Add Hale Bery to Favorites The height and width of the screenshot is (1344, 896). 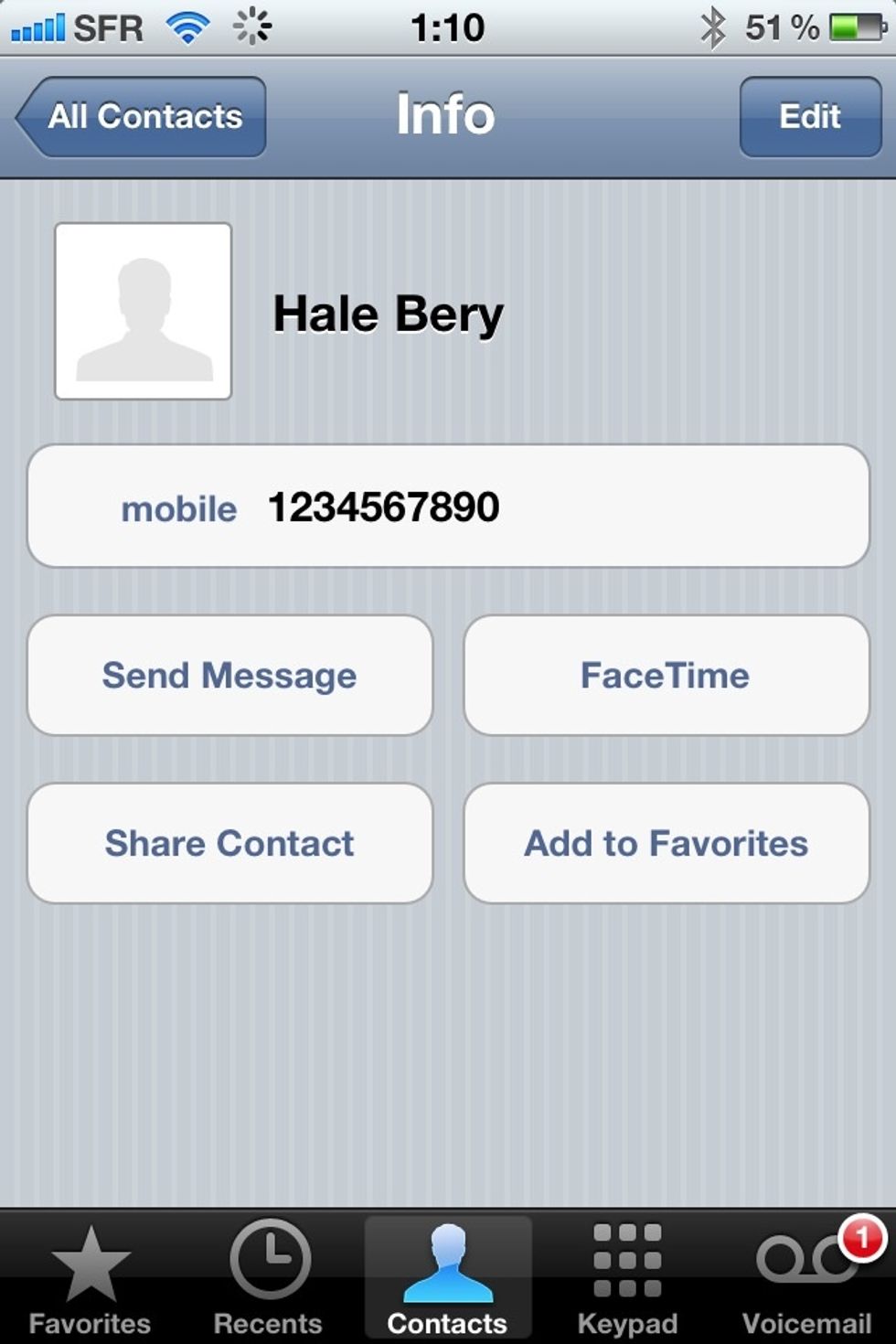[667, 843]
